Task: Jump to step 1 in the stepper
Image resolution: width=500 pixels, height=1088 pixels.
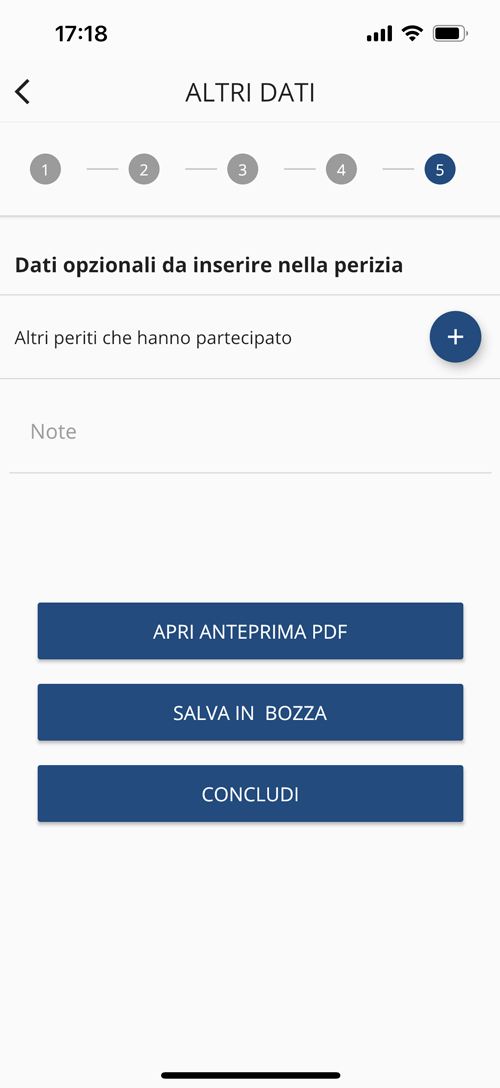Action: (45, 169)
